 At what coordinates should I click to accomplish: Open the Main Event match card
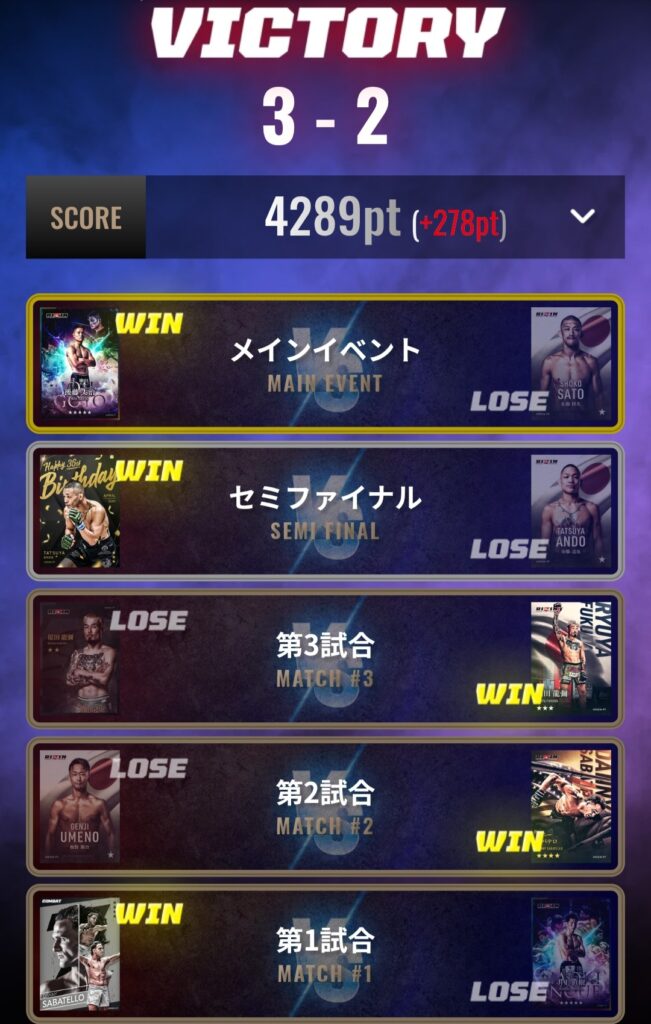coord(325,363)
